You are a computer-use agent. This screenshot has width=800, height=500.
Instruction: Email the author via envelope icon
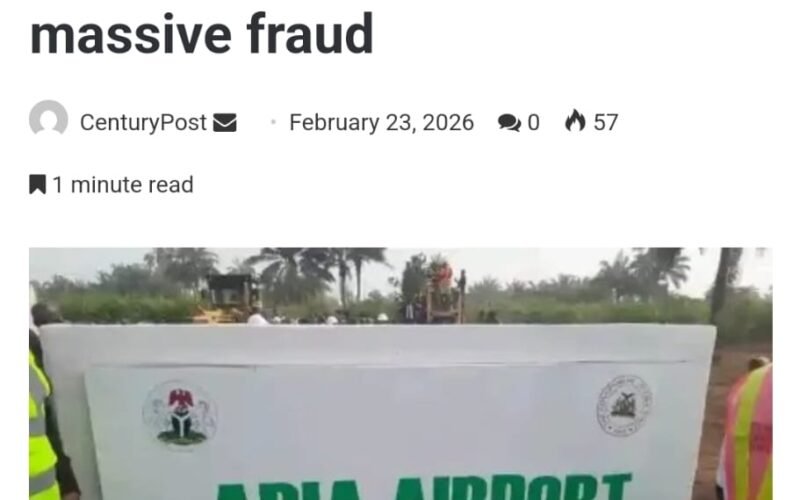225,123
